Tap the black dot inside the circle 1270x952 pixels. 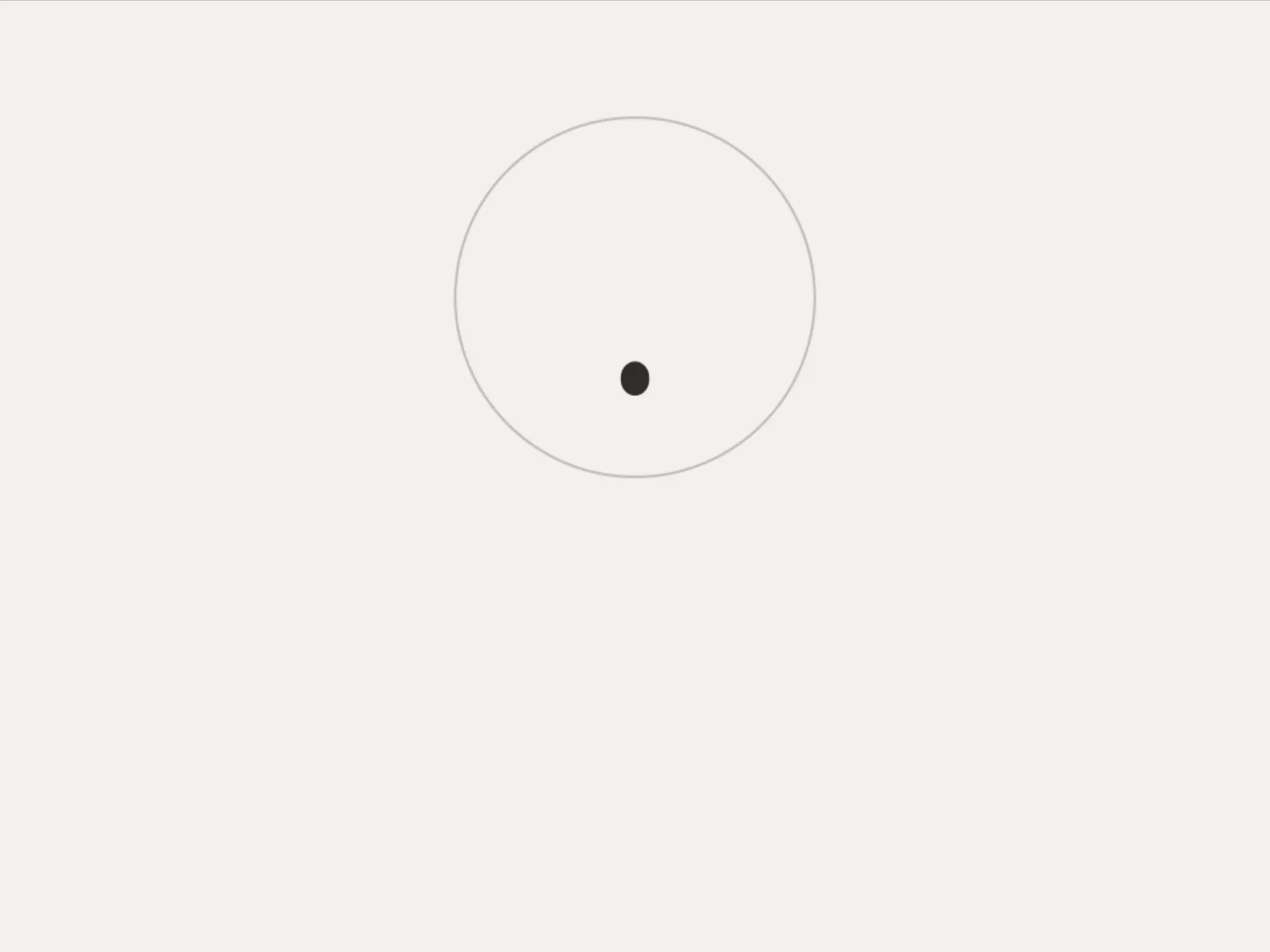(634, 378)
